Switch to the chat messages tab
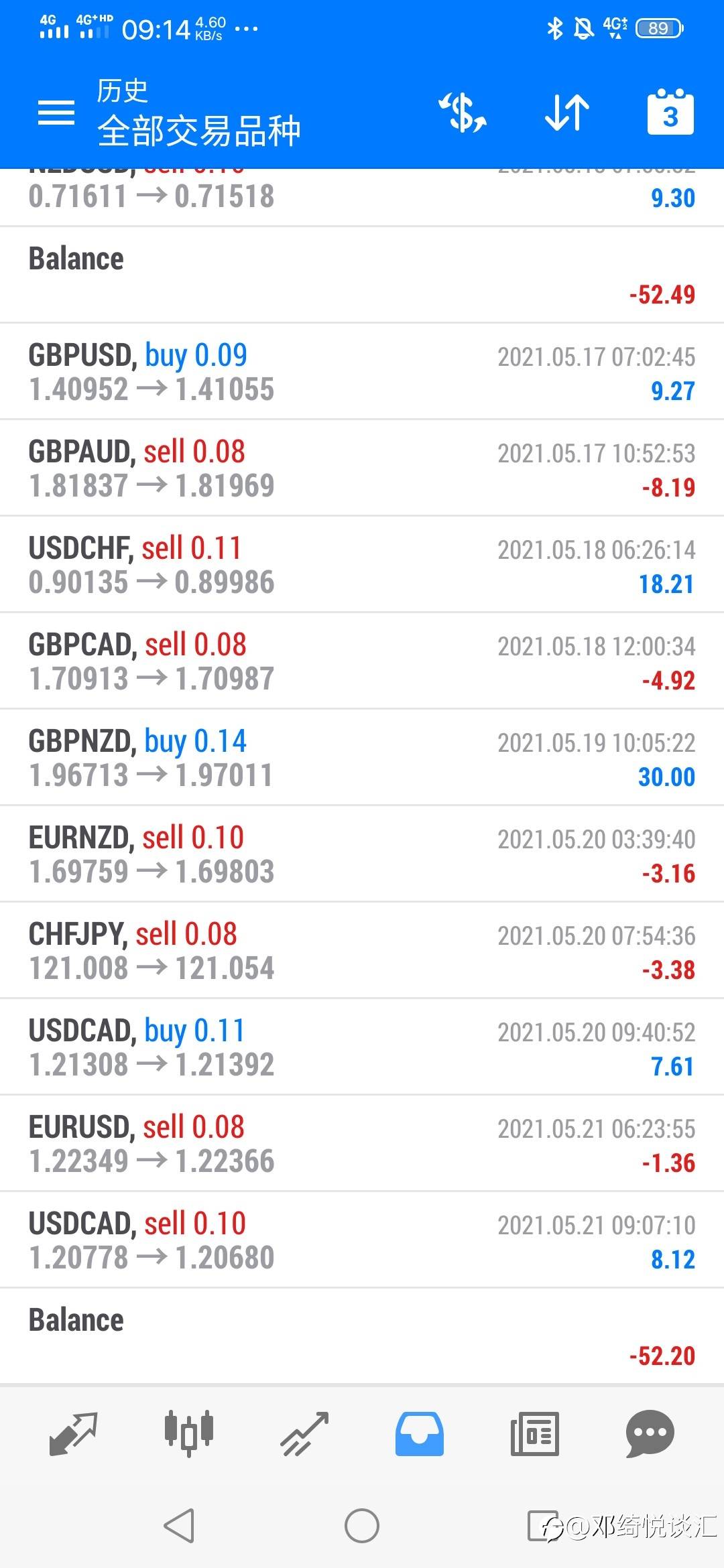Image resolution: width=724 pixels, height=1568 pixels. (x=650, y=1434)
